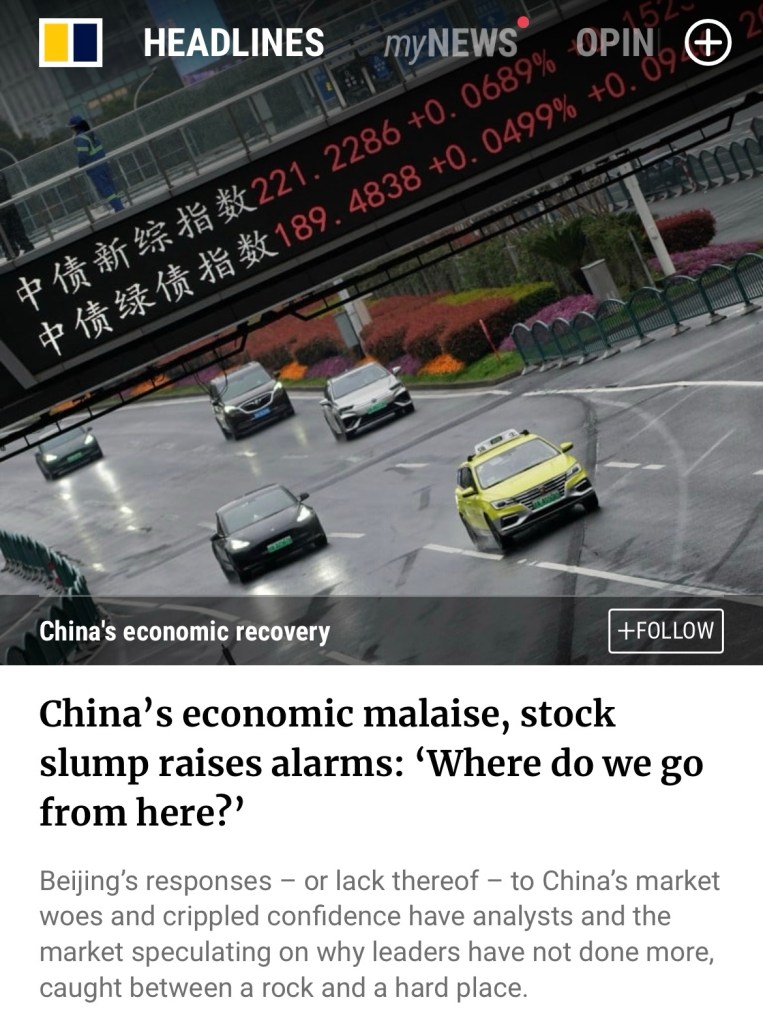Screen dimensions: 763x1023
Task: Open the China's economic recovery topic
Action: pos(184,632)
